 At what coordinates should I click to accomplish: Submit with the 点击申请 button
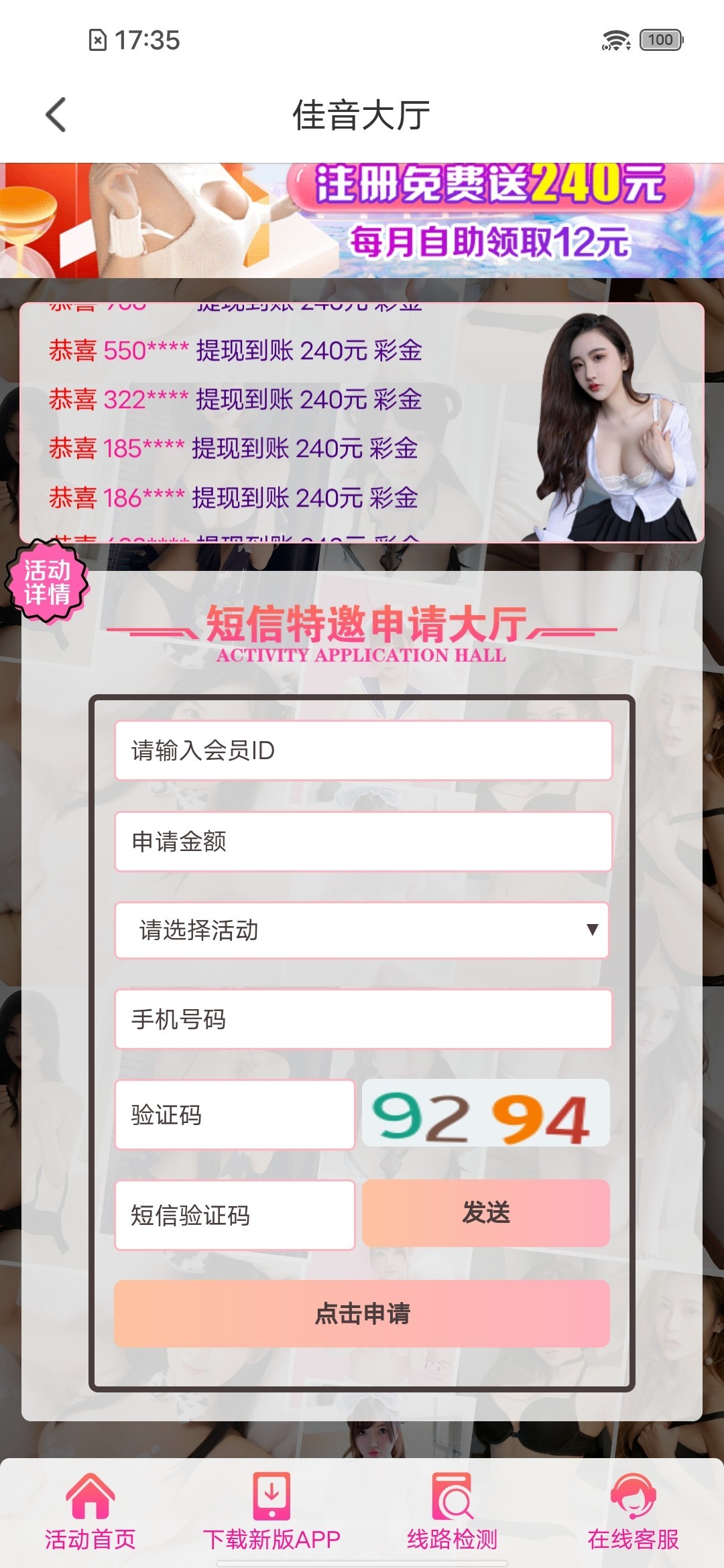[x=362, y=1313]
